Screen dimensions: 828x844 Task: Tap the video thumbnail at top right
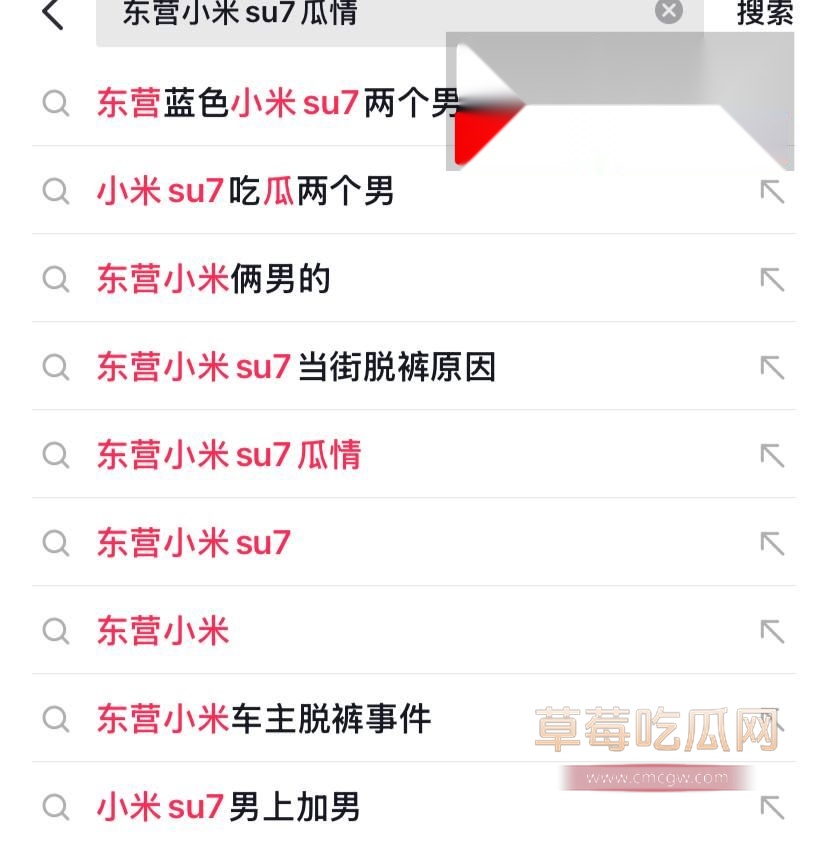[620, 100]
